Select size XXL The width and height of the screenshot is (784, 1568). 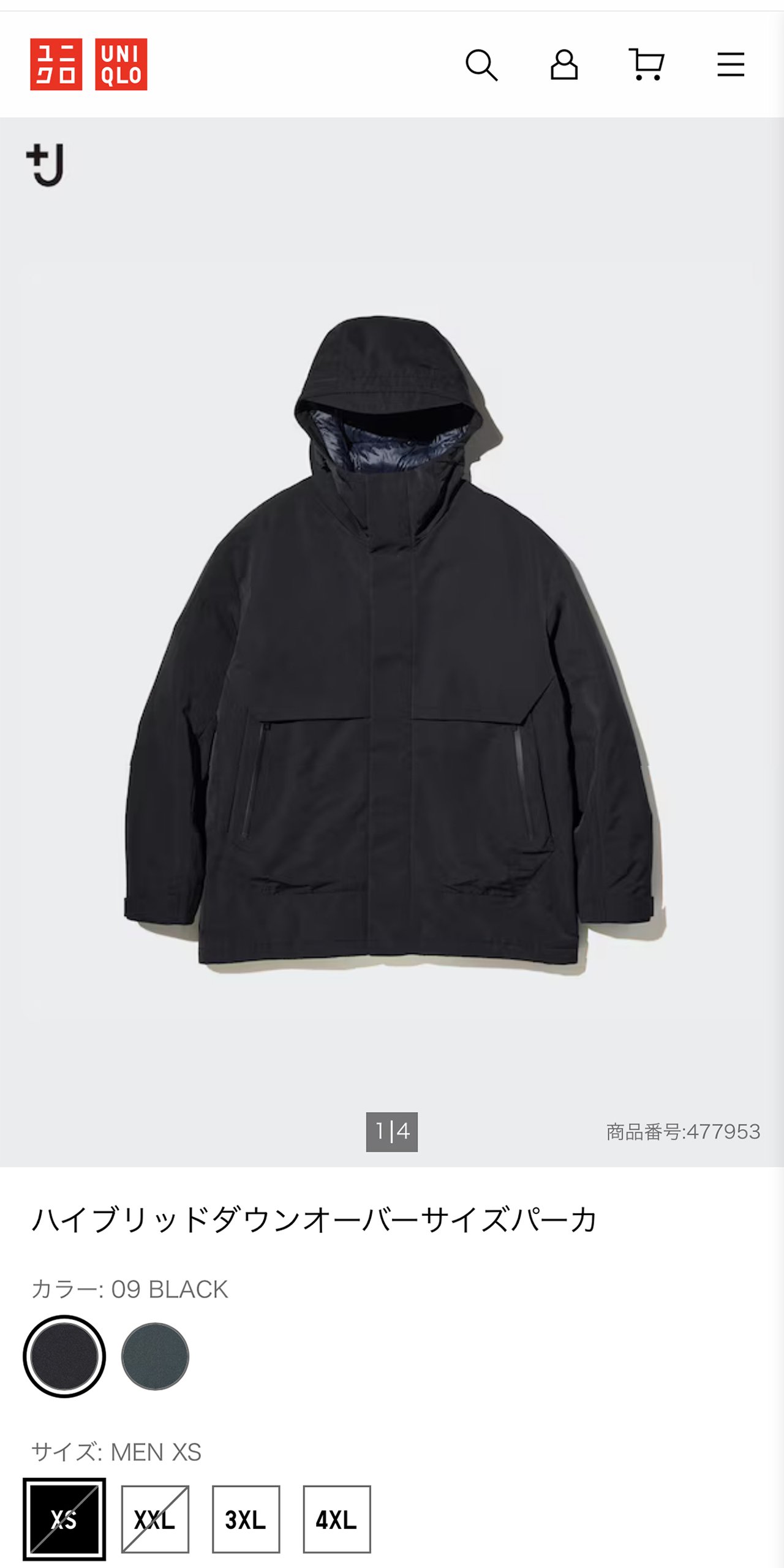coord(155,1520)
